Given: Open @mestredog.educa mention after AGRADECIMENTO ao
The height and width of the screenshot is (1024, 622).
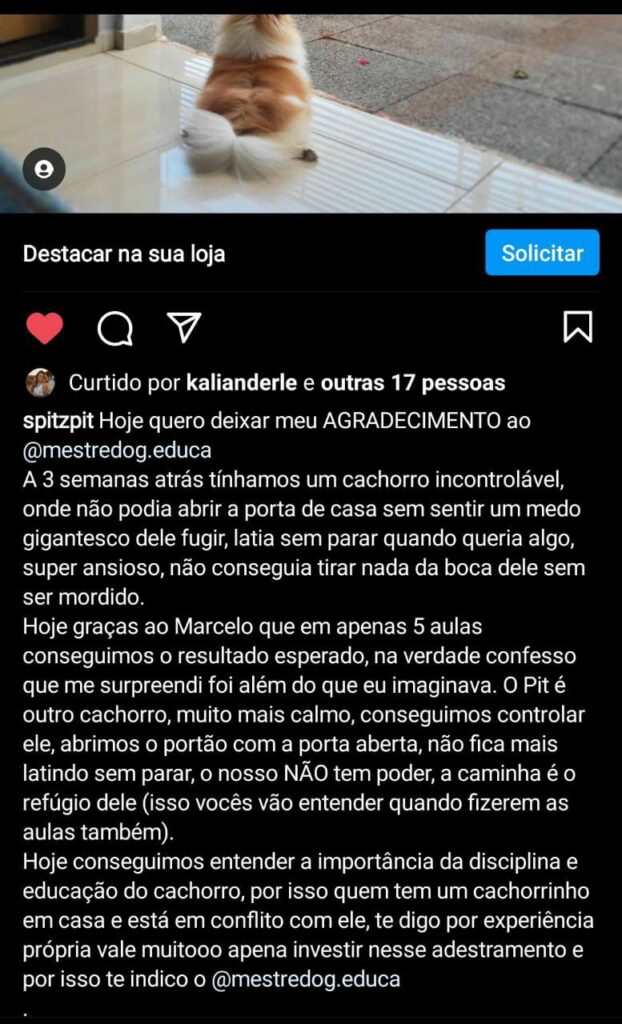Looking at the screenshot, I should click(117, 450).
